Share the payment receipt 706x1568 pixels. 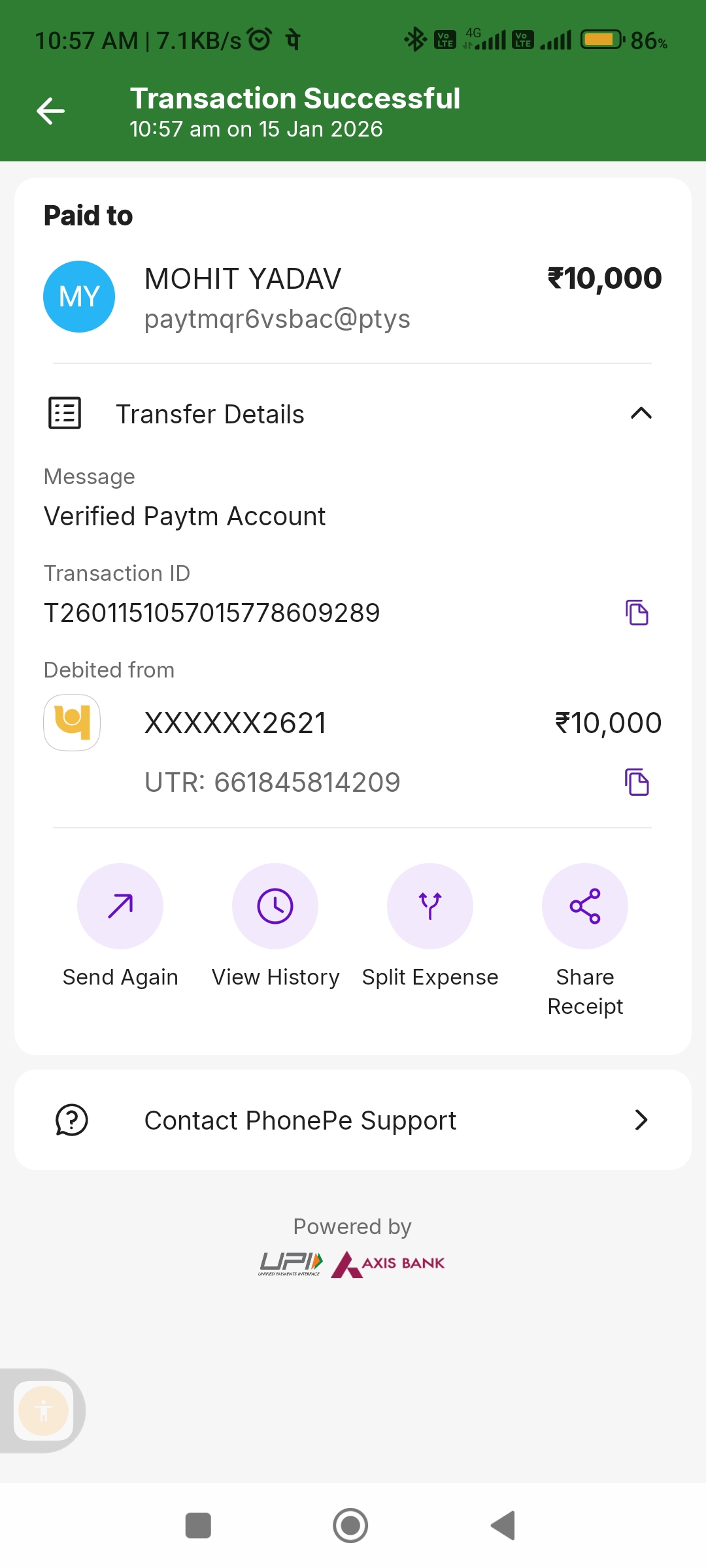pyautogui.click(x=585, y=906)
